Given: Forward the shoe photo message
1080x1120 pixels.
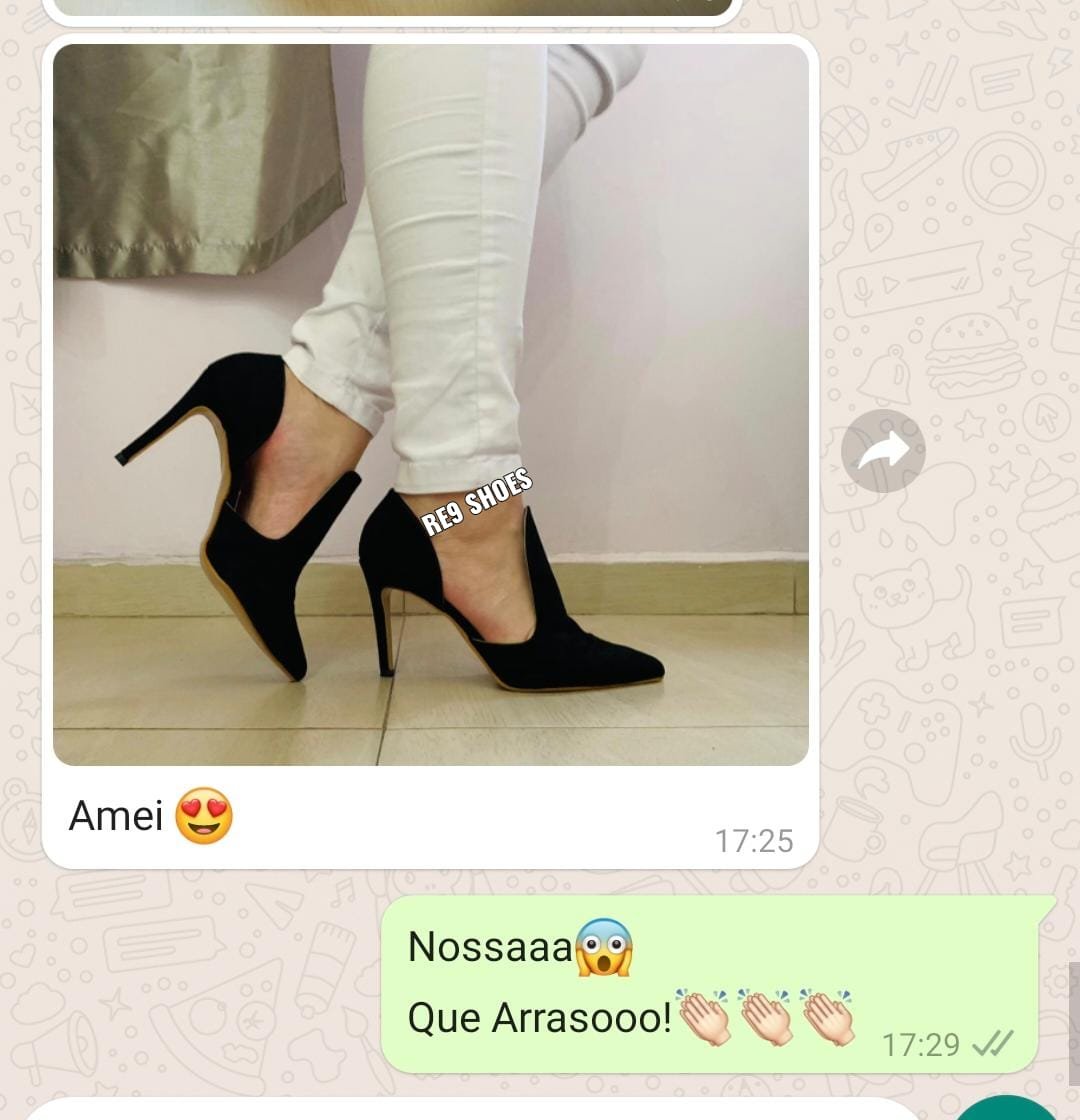Looking at the screenshot, I should [882, 451].
